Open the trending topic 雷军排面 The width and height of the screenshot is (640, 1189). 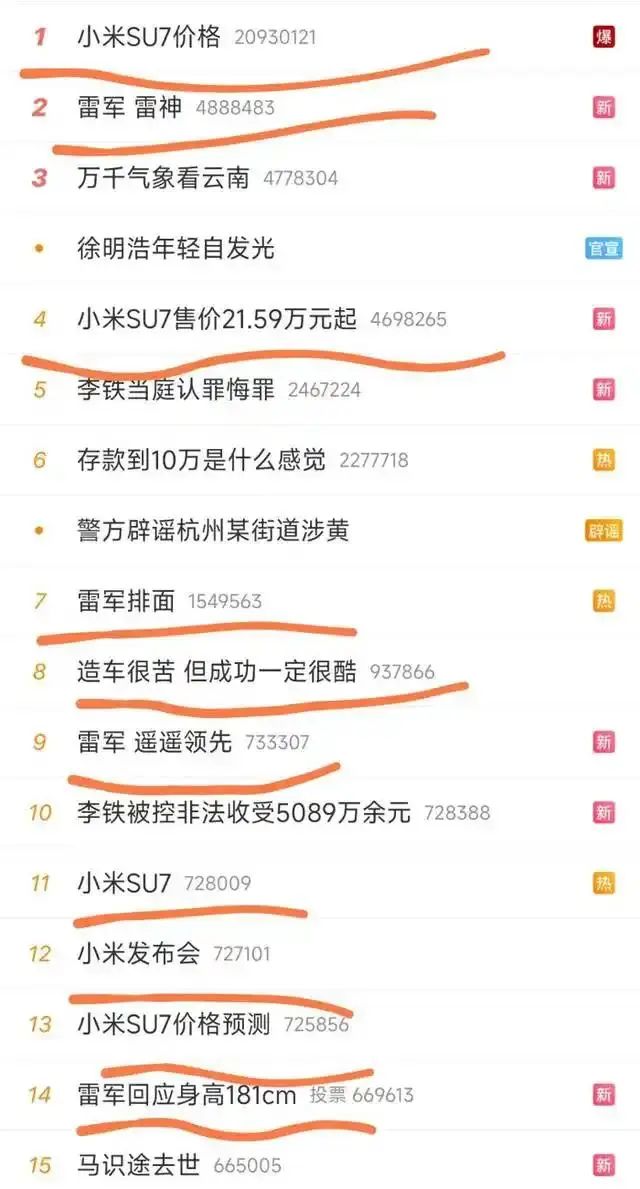tap(126, 601)
